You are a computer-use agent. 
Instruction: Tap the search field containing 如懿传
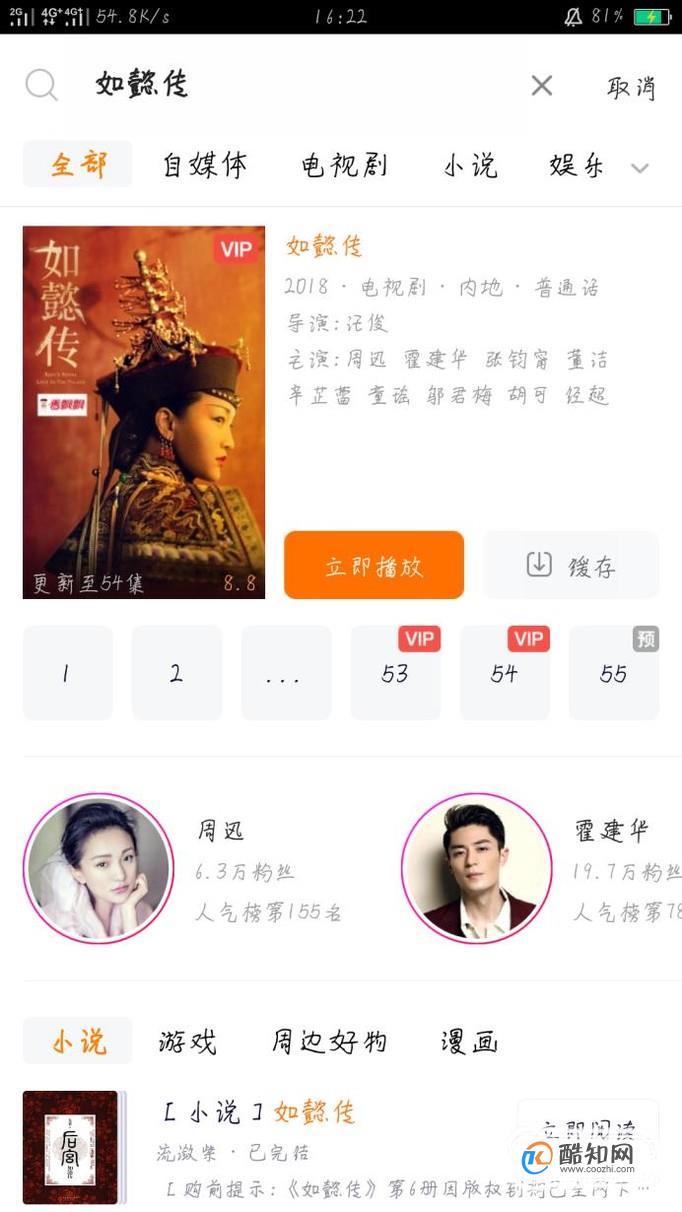300,85
